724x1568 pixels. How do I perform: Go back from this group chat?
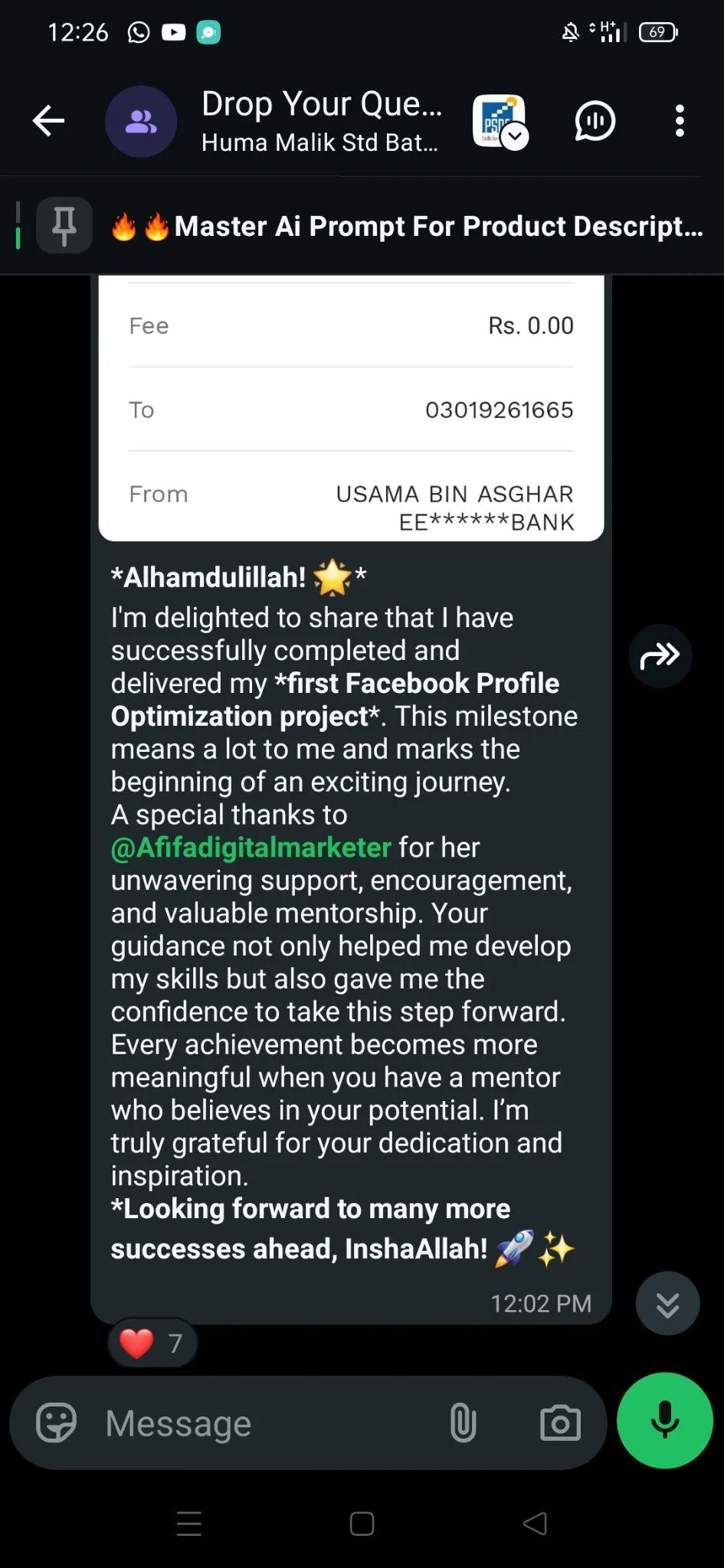click(48, 121)
